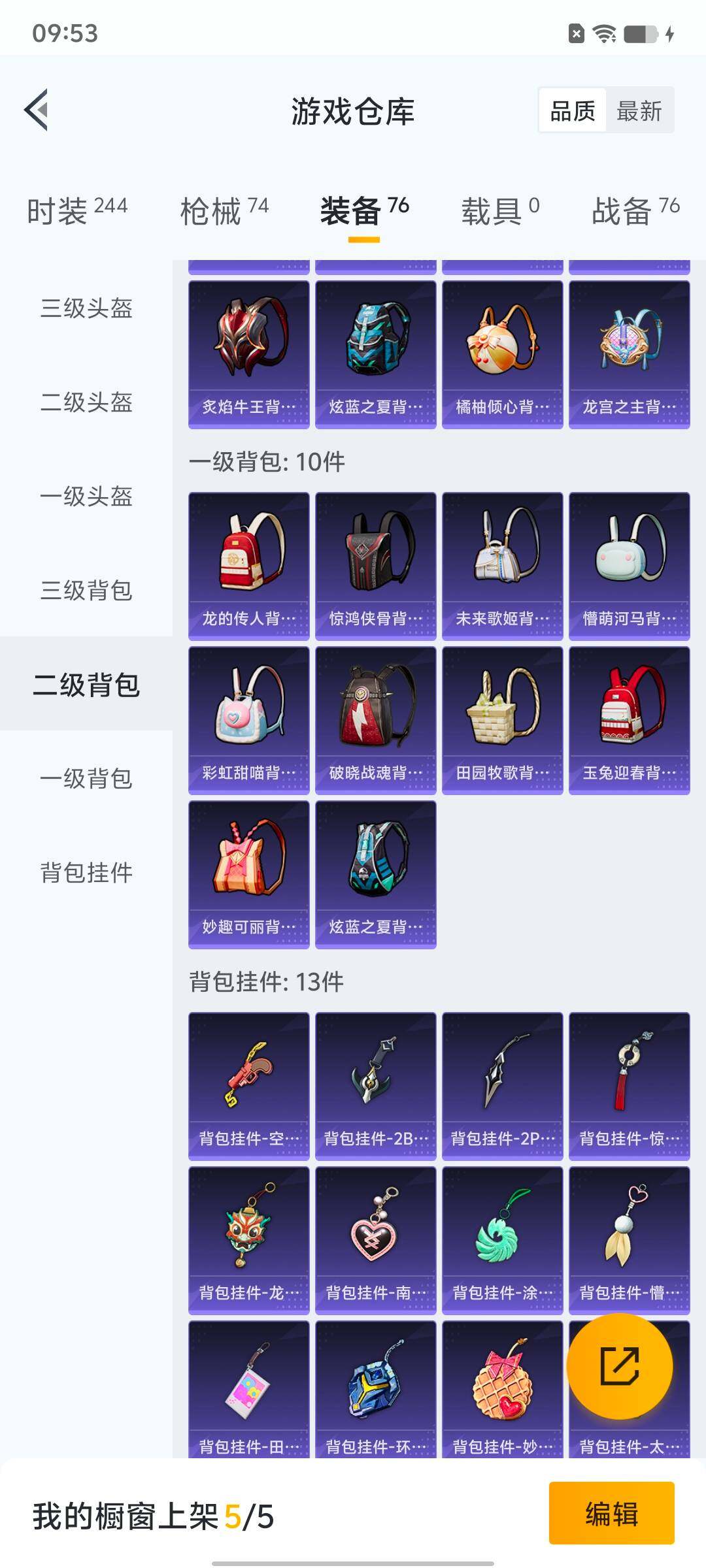
Task: Open the 龙的传人 backpack item
Action: pyautogui.click(x=248, y=566)
